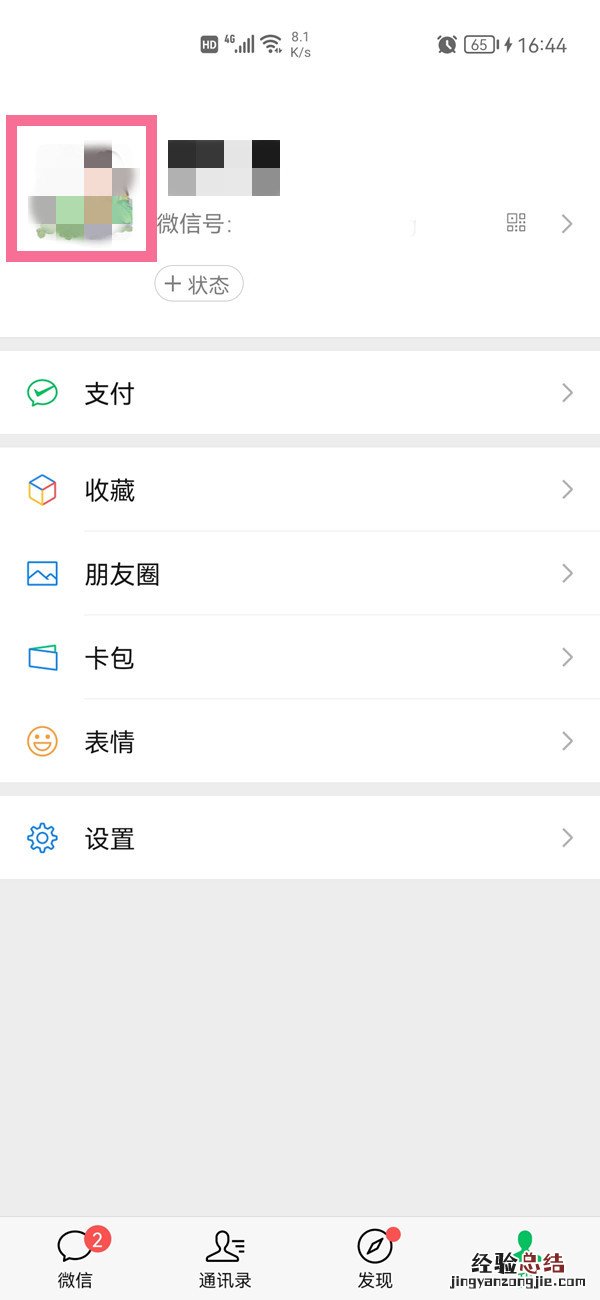Switch to the 通讯录 contacts tab
The width and height of the screenshot is (600, 1300).
(225, 1257)
